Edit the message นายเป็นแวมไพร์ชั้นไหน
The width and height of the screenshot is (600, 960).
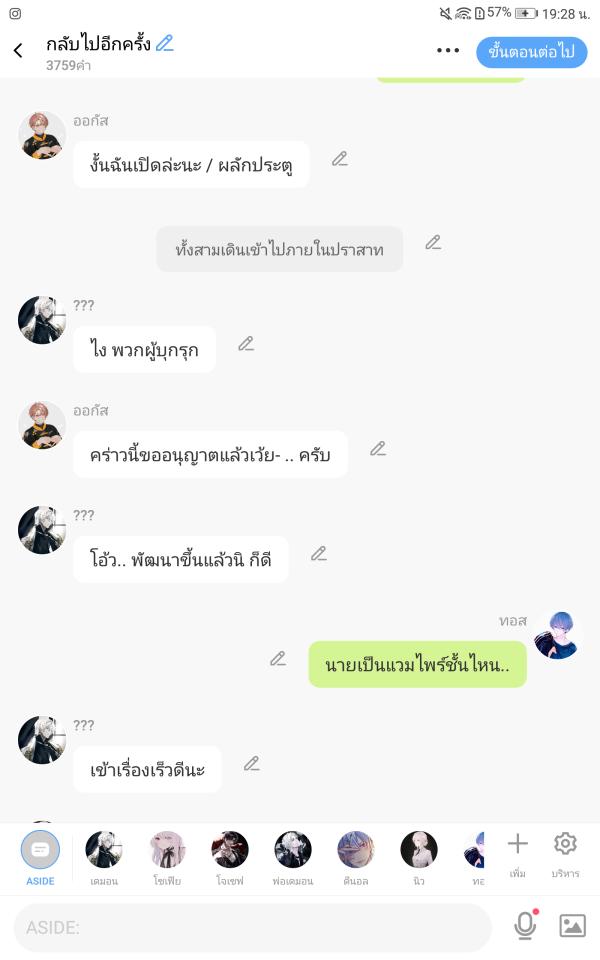coord(278,659)
